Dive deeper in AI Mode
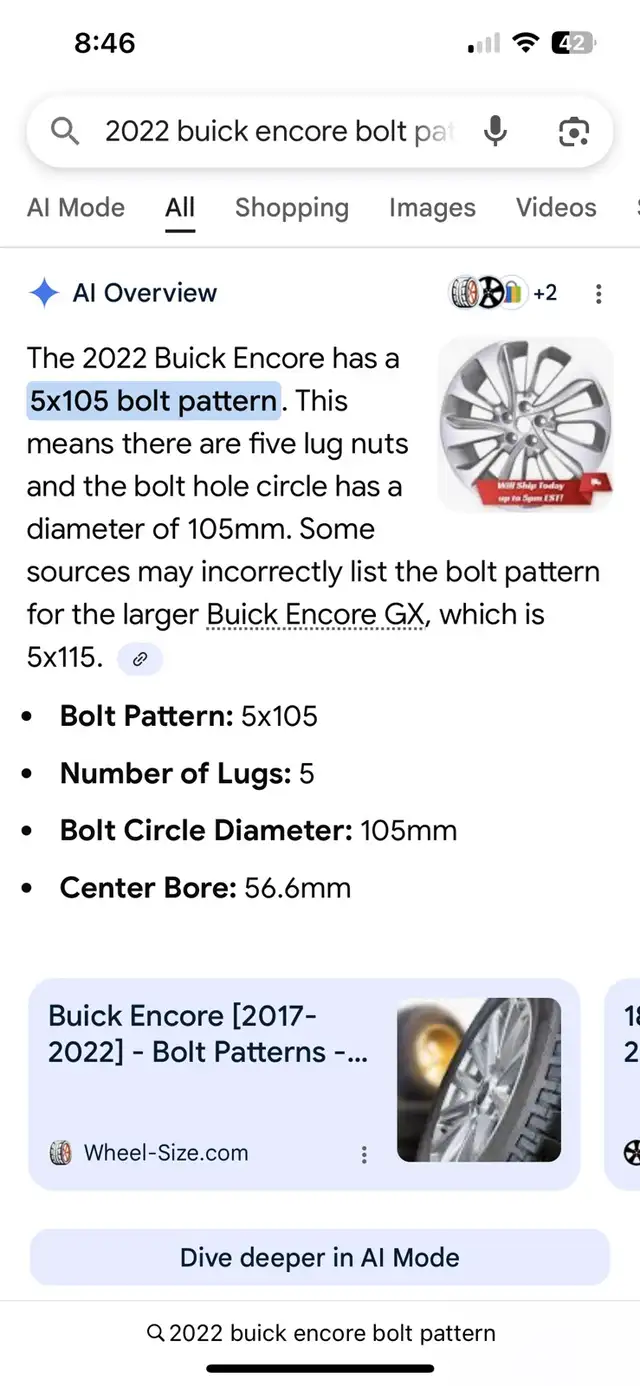Screen dimensions: 640x1386 [x=320, y=1257]
